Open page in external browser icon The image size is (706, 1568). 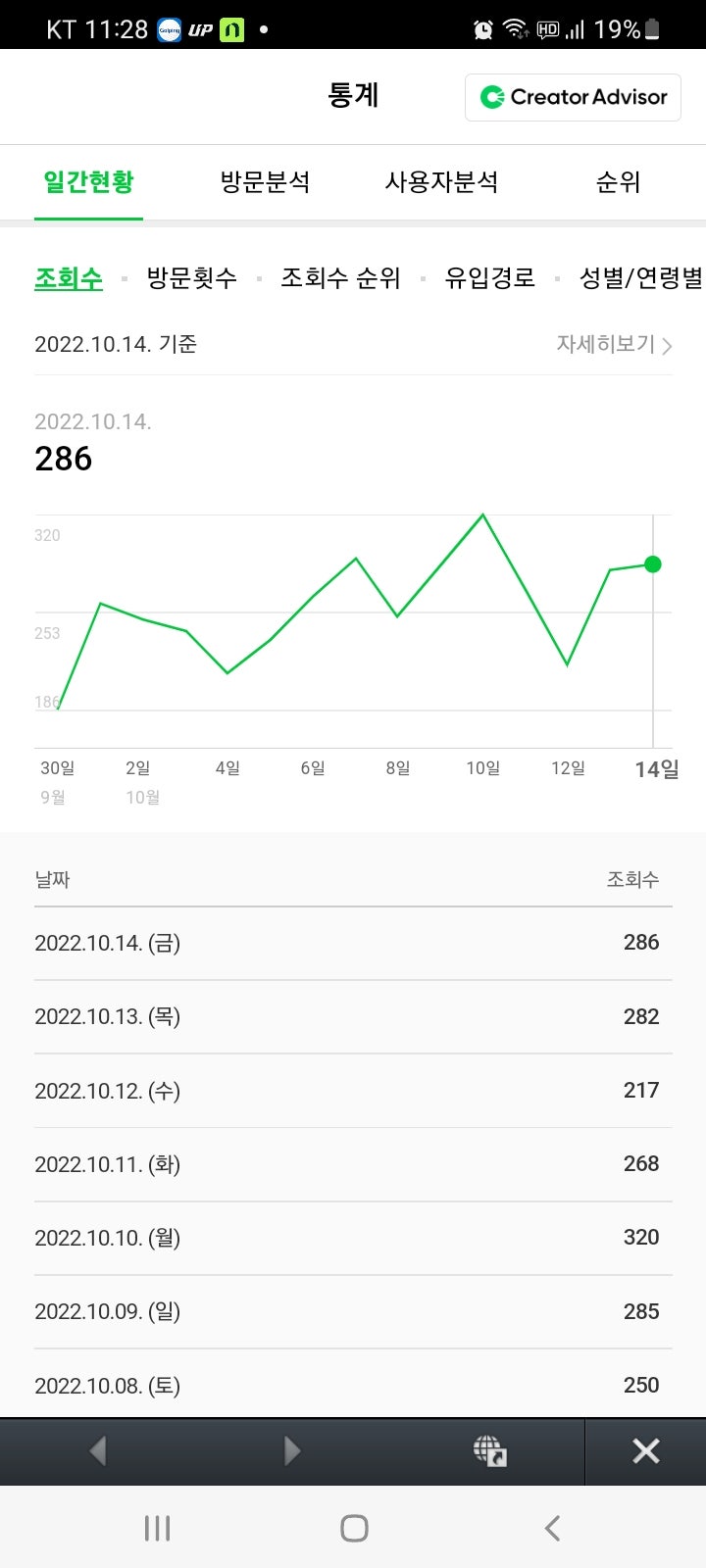[x=489, y=1451]
